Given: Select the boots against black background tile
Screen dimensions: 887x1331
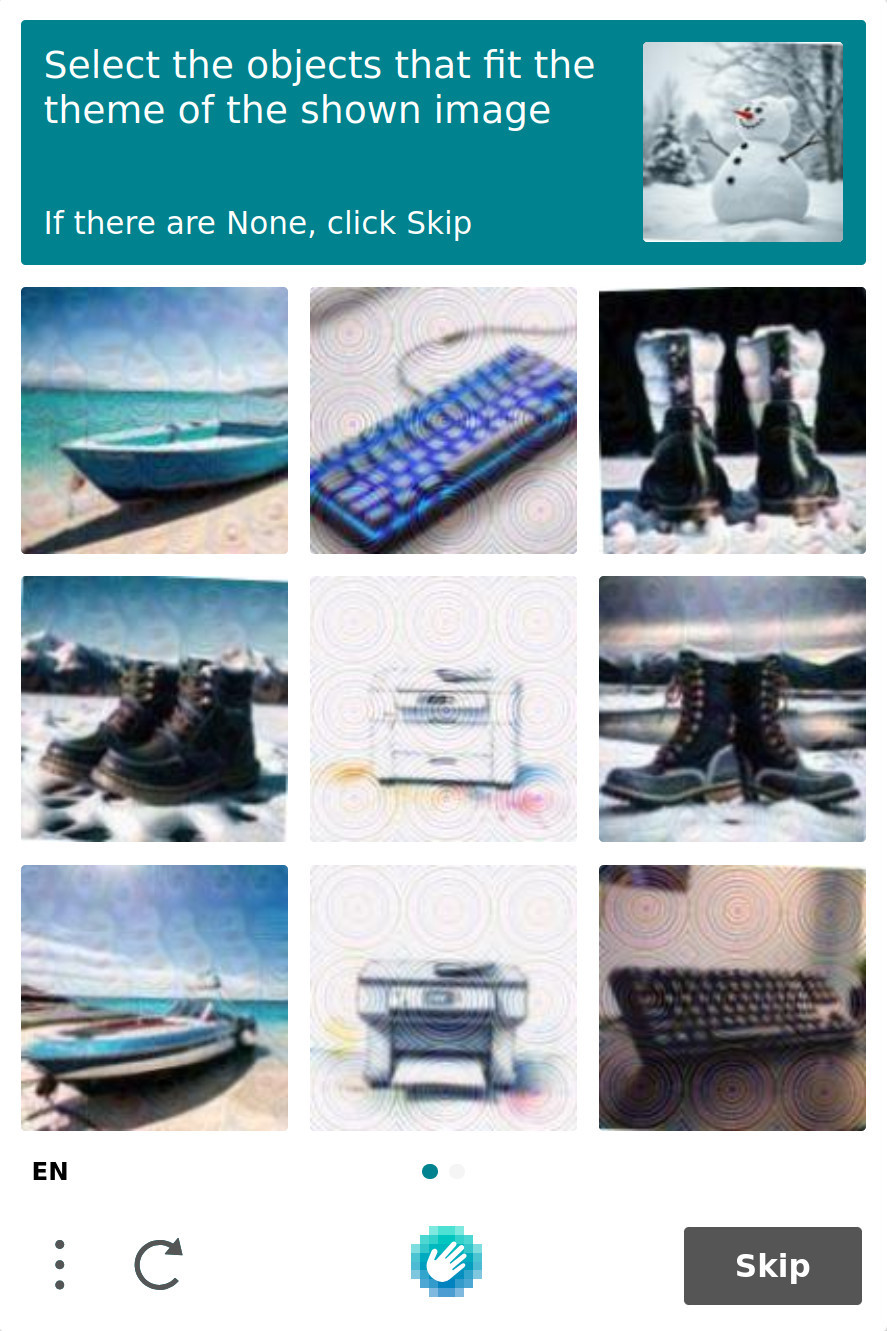Looking at the screenshot, I should coord(732,420).
